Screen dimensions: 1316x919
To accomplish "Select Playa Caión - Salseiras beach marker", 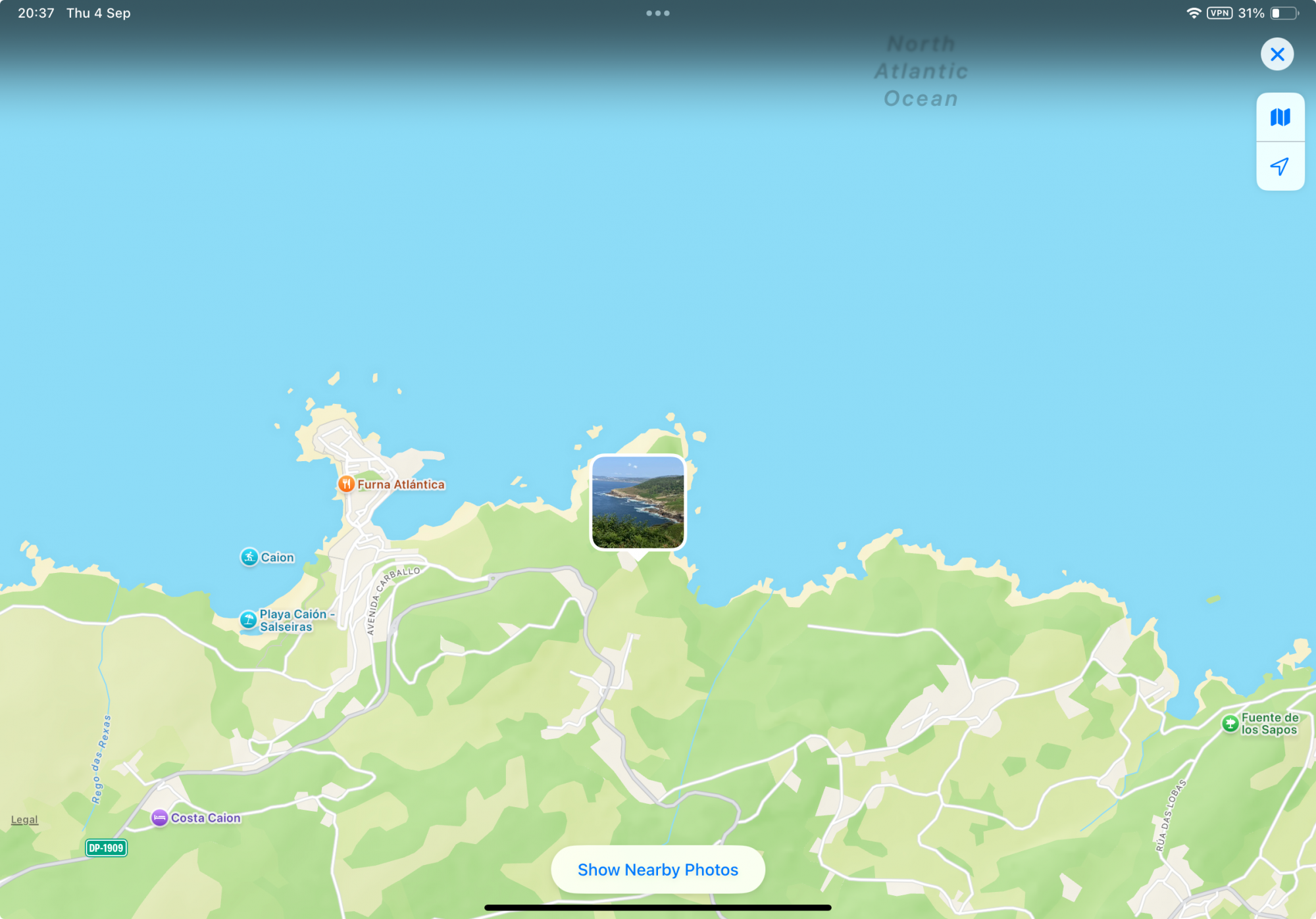I will tap(249, 620).
